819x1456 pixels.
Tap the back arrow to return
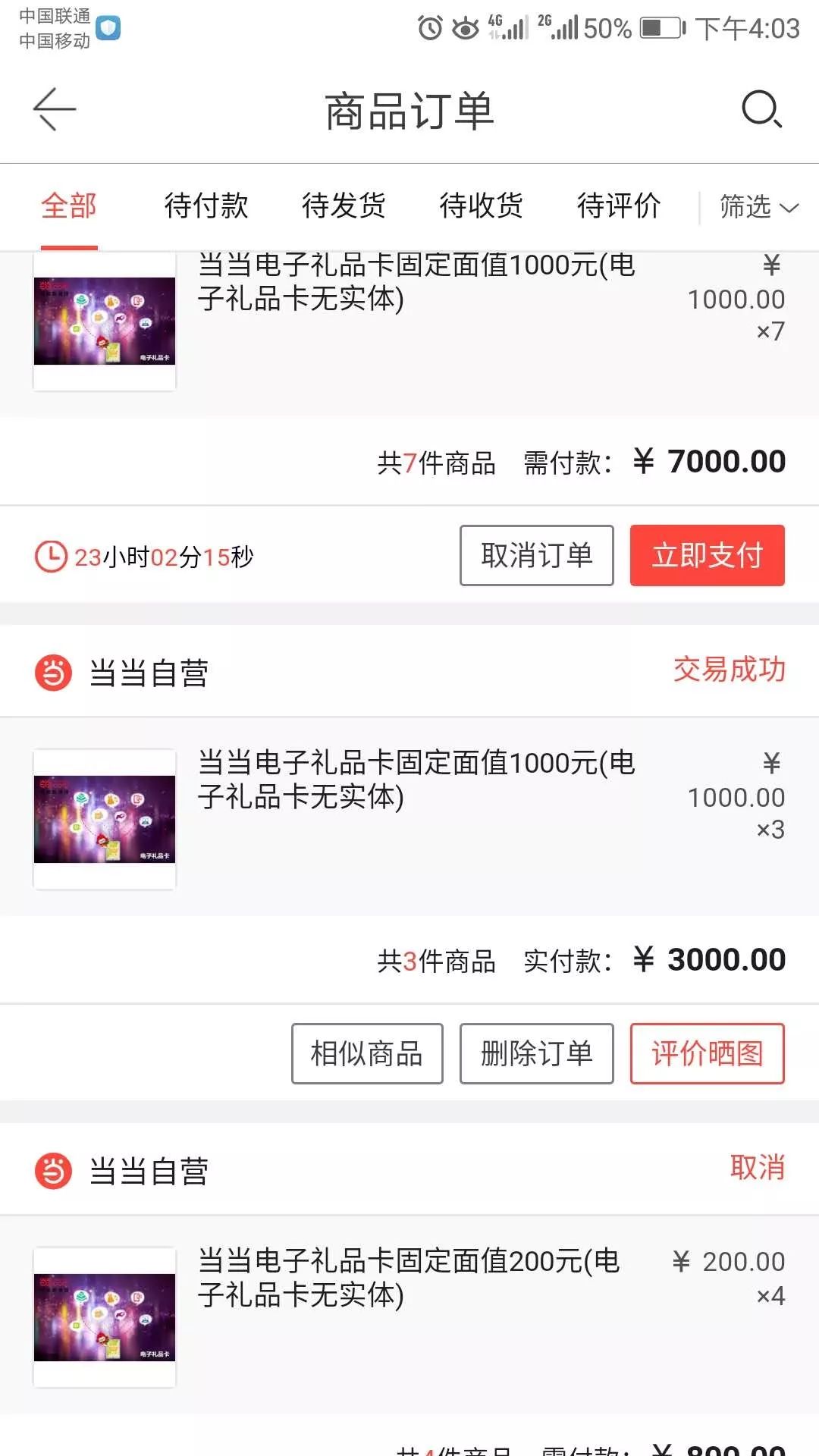[x=53, y=108]
